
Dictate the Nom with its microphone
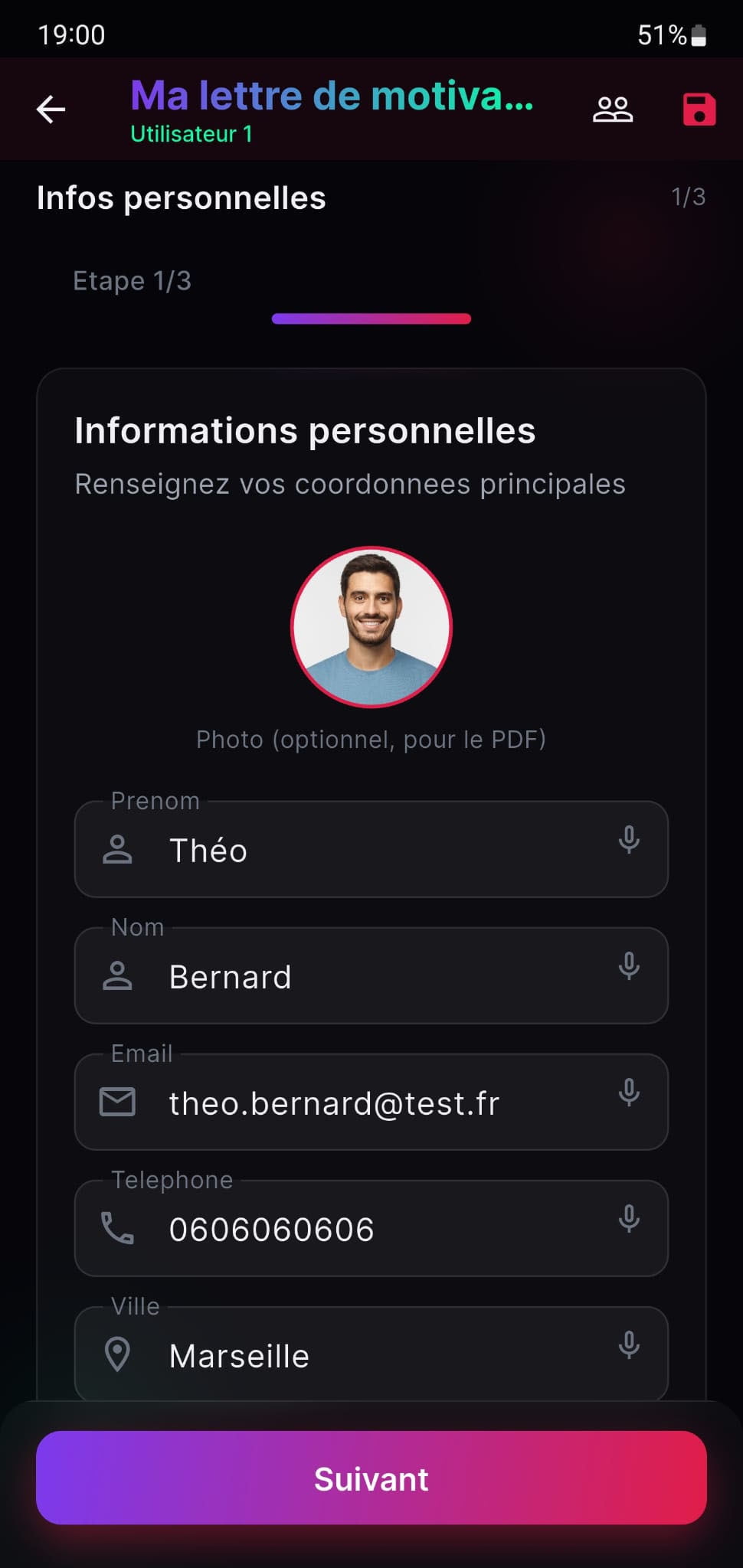coord(629,966)
